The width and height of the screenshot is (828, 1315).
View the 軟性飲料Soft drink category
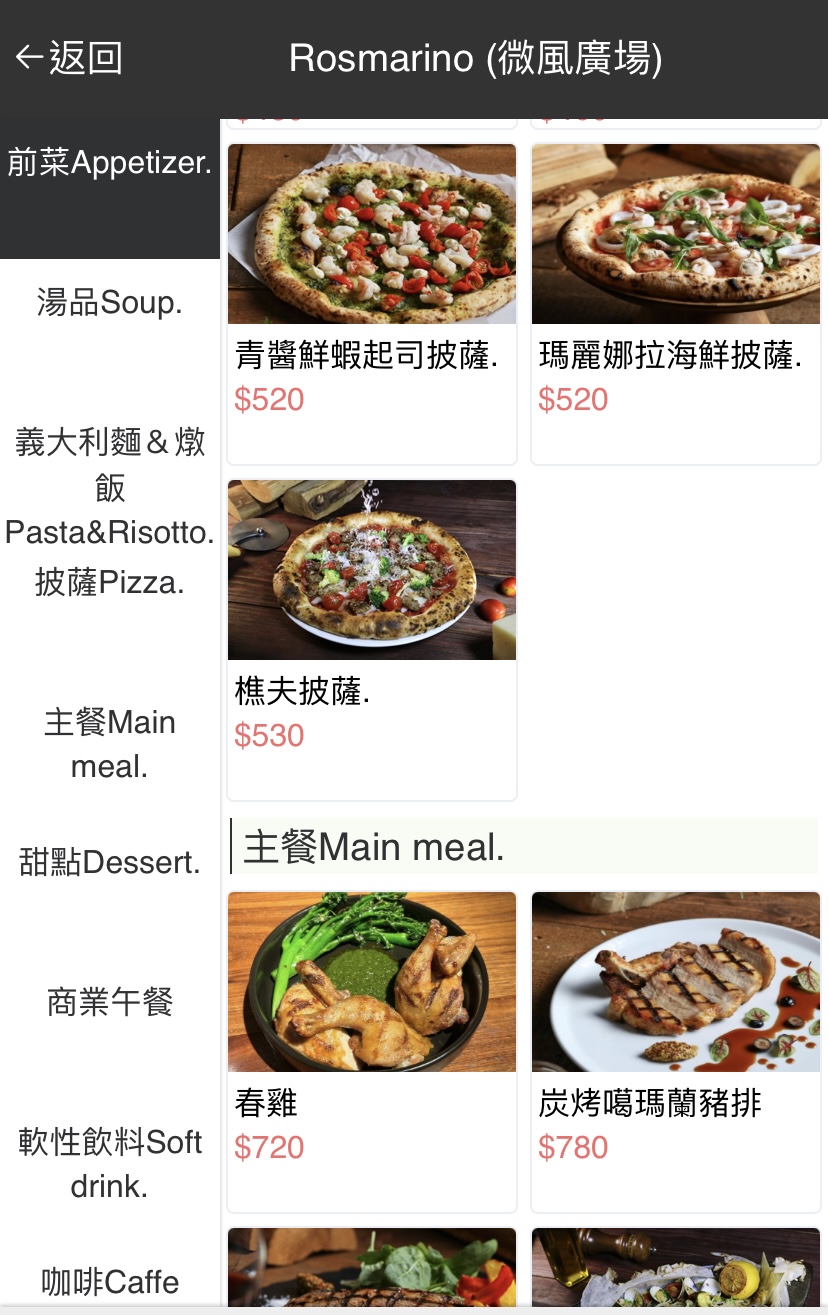(110, 1164)
